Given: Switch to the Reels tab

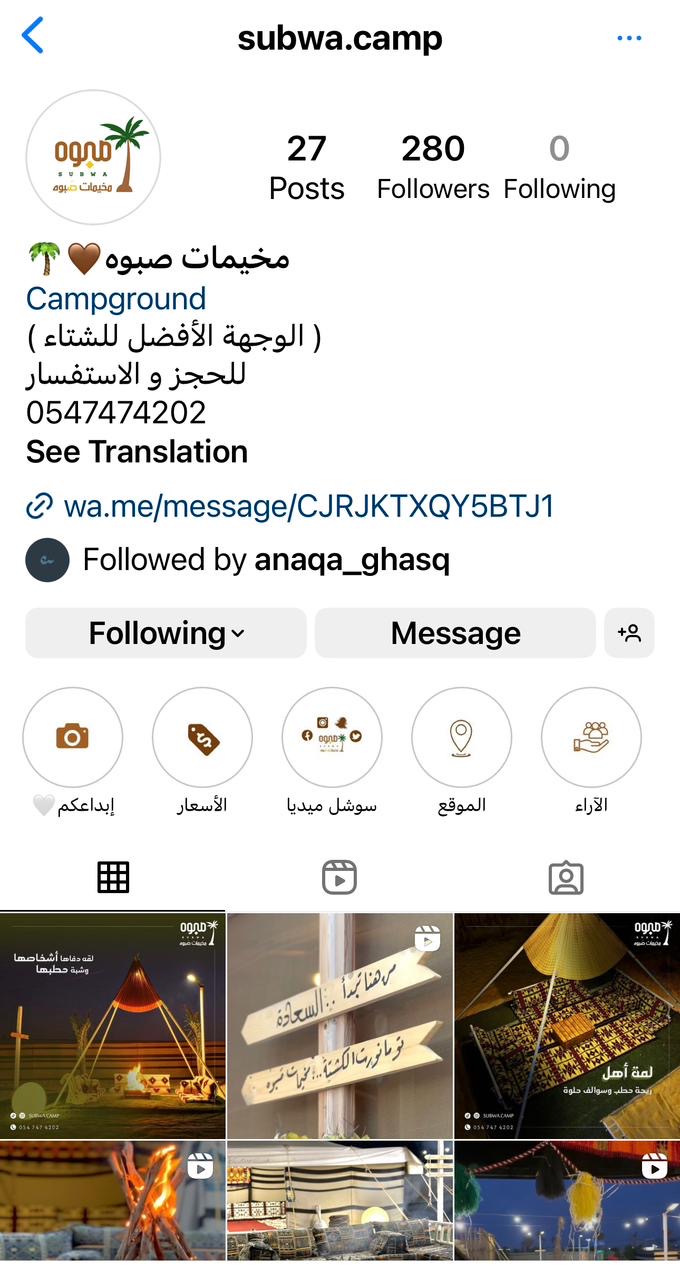Looking at the screenshot, I should point(340,877).
